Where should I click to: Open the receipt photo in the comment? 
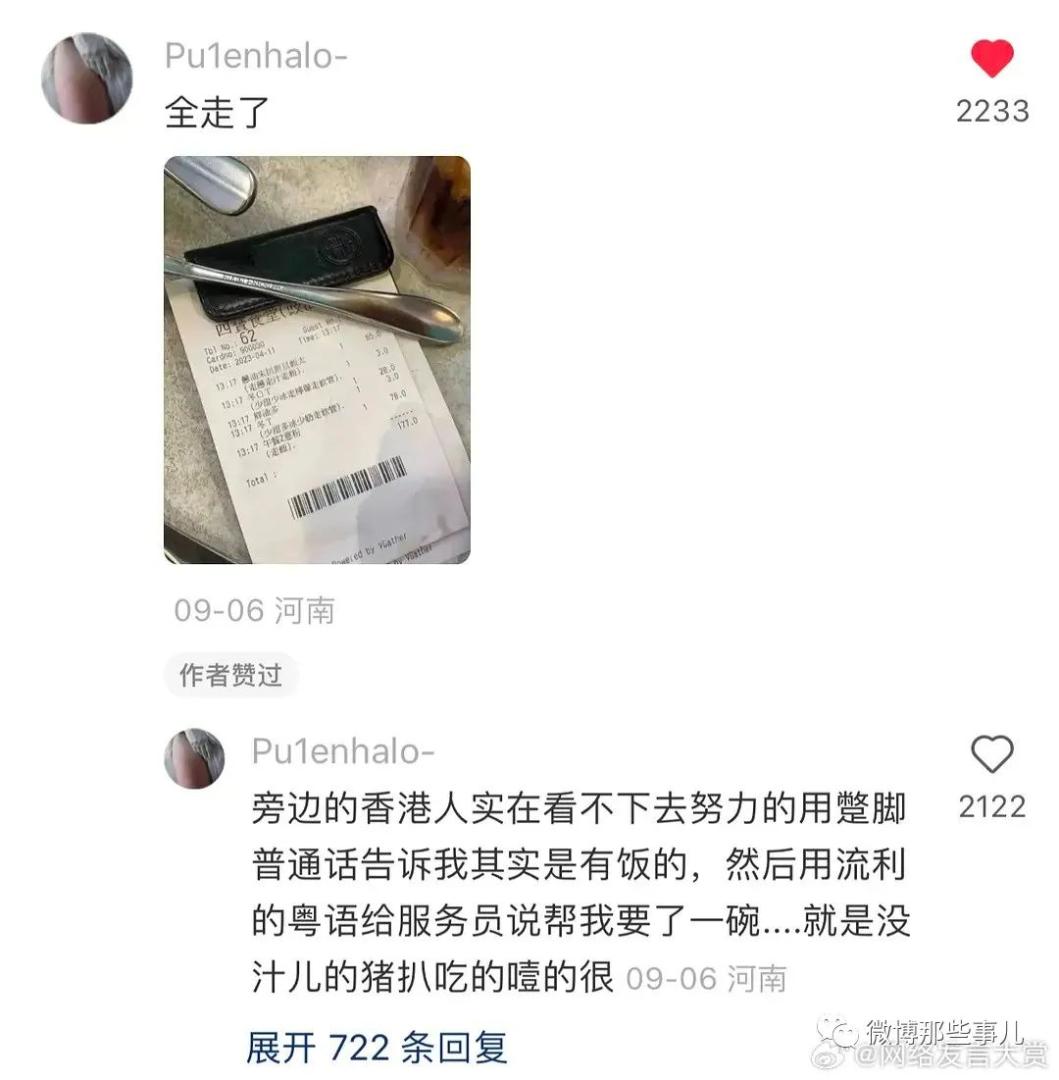point(317,360)
